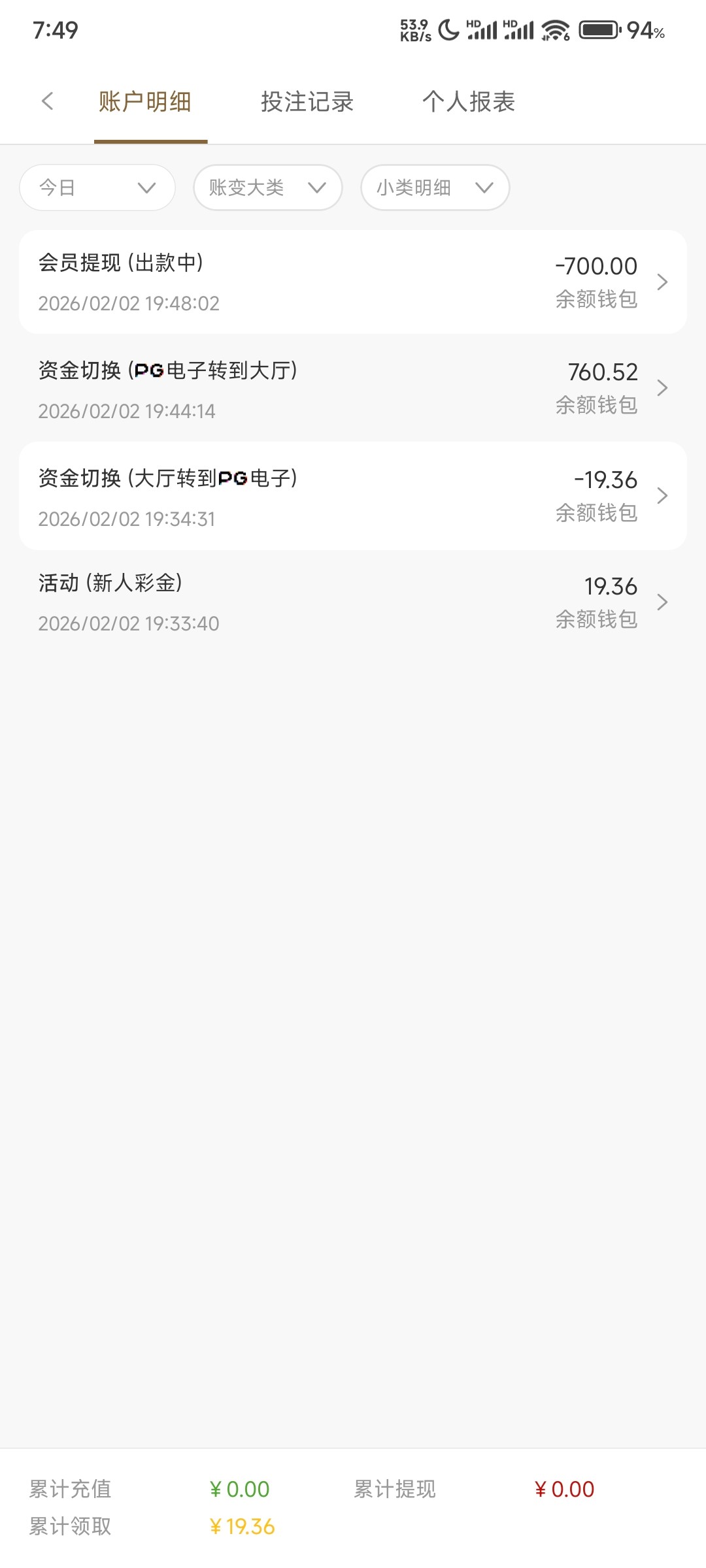Go back using the top-left arrow
Viewport: 706px width, 1568px height.
(47, 101)
